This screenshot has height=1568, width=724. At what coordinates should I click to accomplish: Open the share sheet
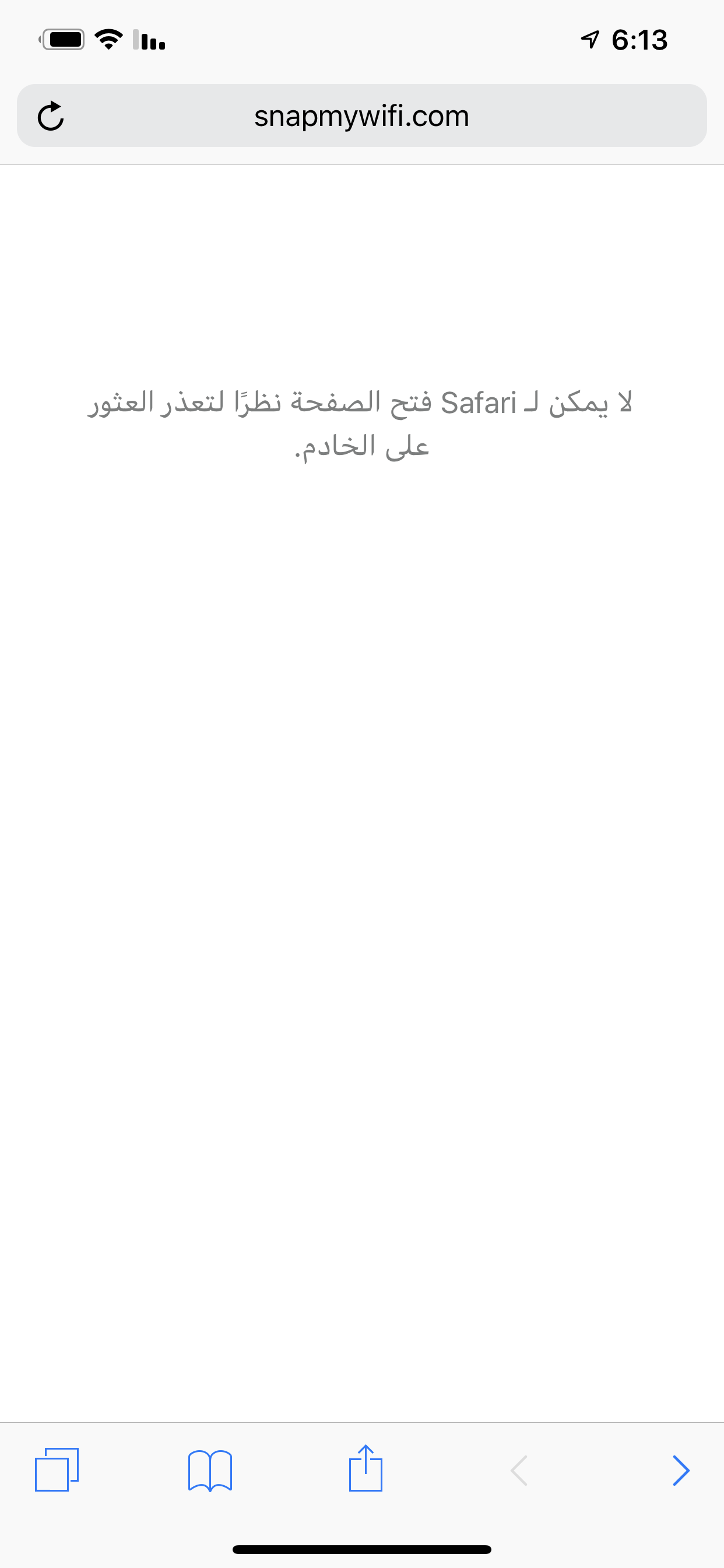(365, 1468)
